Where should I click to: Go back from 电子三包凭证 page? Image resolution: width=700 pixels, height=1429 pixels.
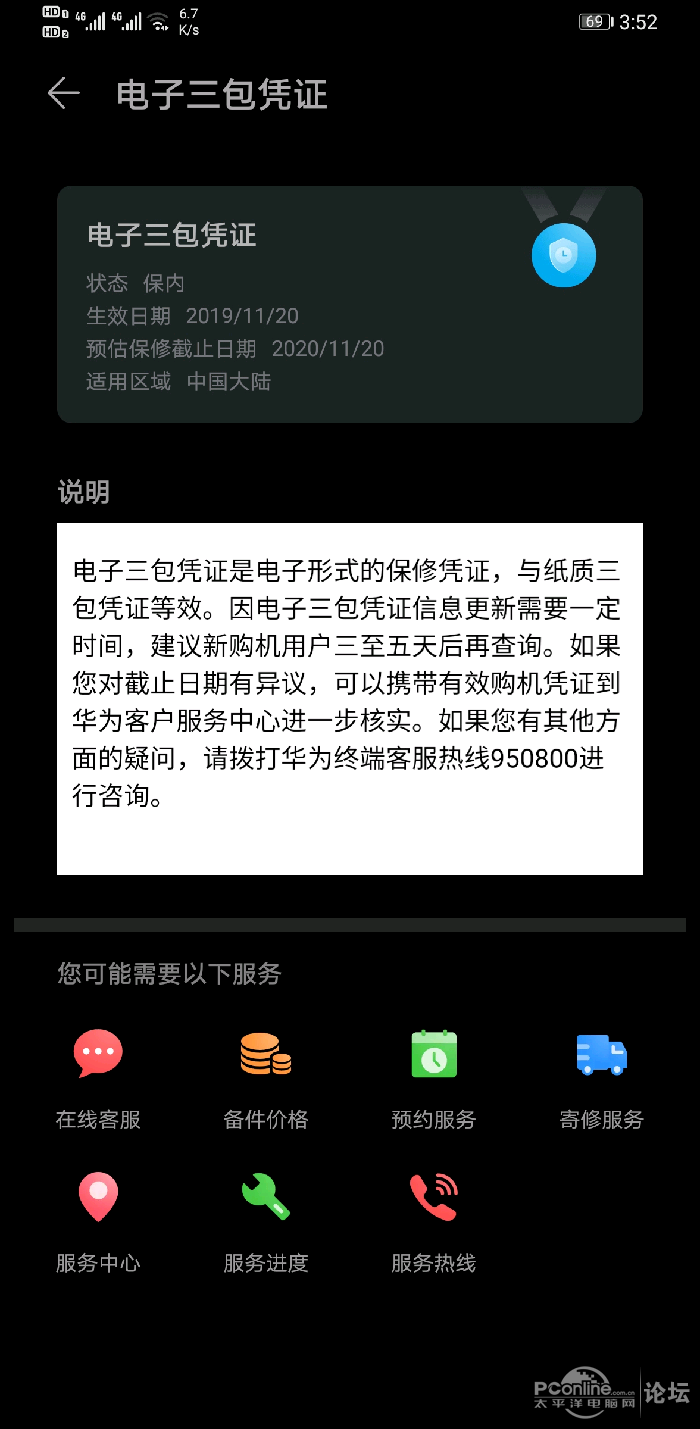tap(63, 94)
